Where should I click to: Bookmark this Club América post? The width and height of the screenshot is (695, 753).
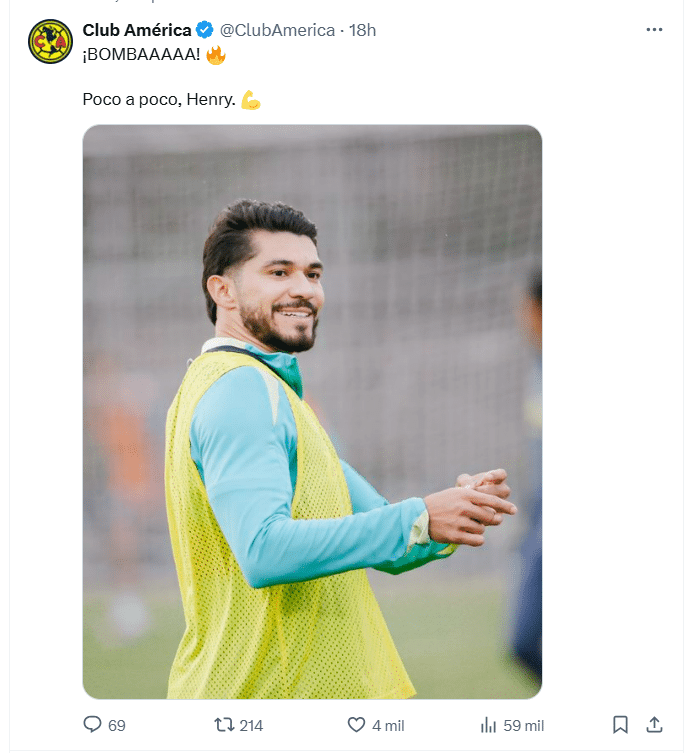point(620,724)
